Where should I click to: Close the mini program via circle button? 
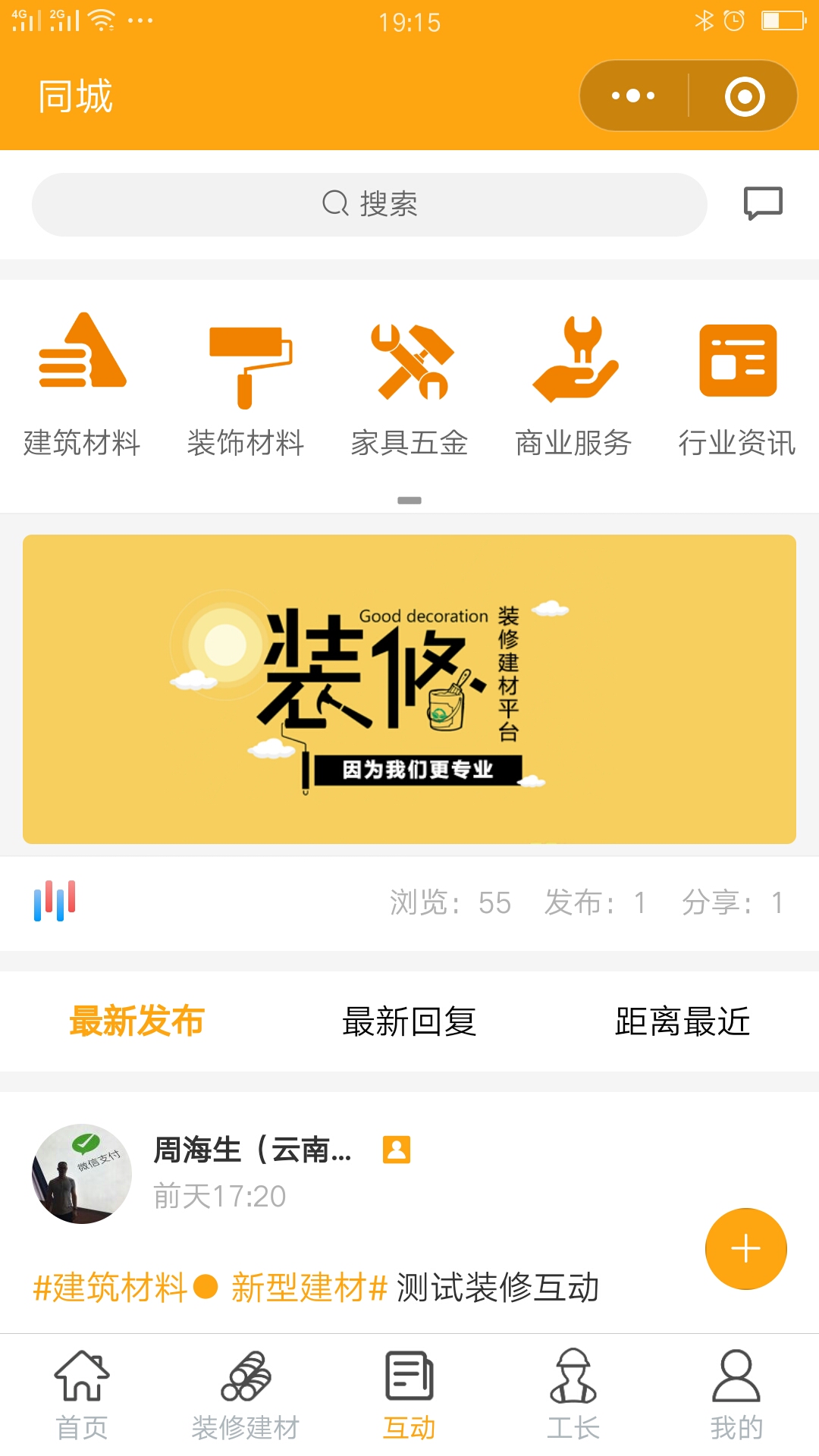(x=744, y=96)
